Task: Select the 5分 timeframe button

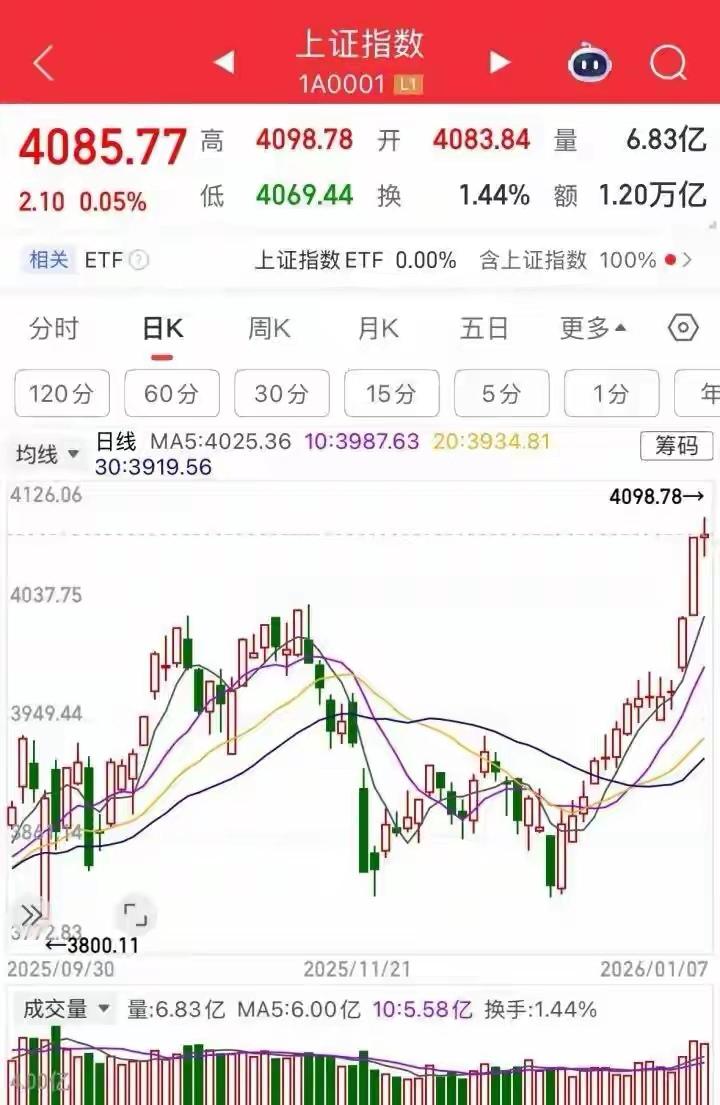Action: (501, 393)
